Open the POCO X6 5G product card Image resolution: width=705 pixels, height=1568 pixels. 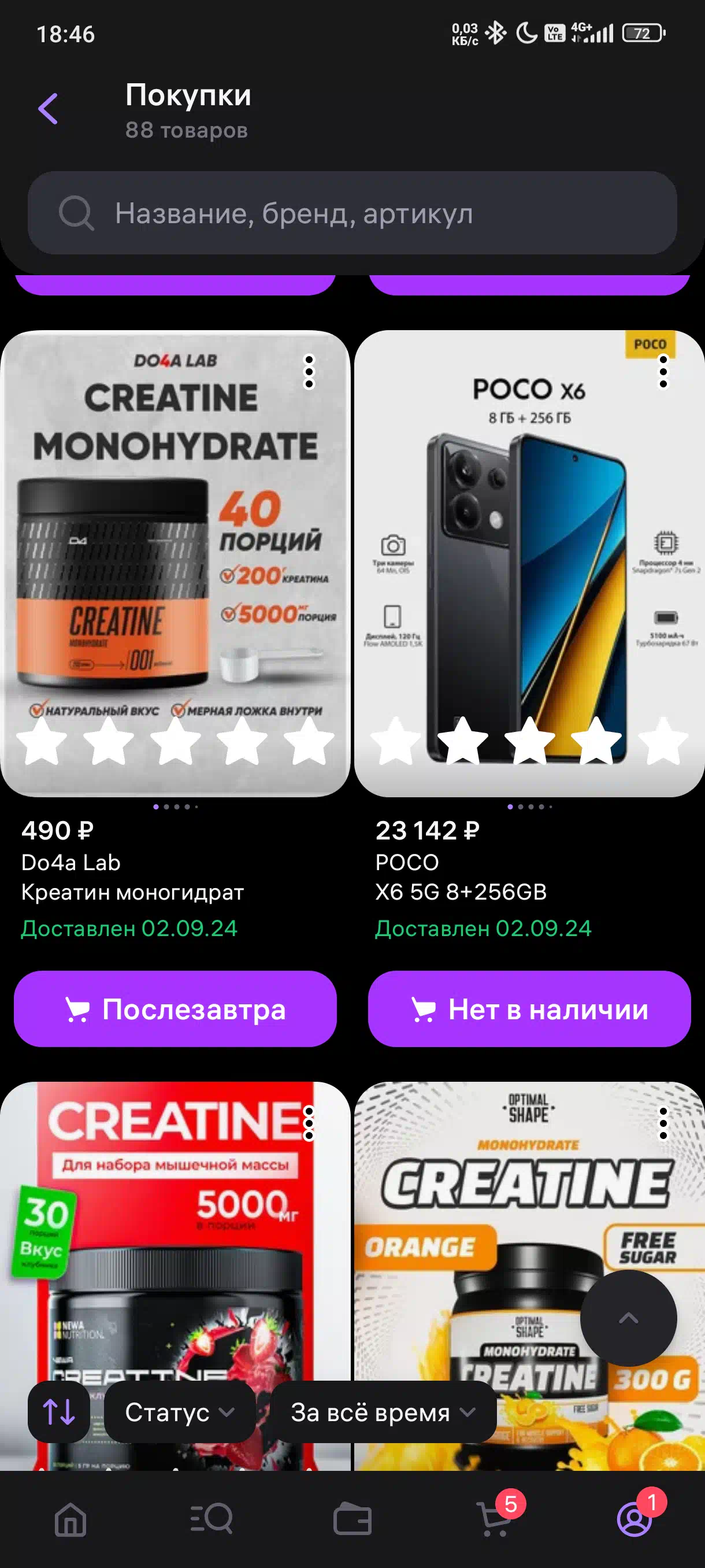(x=529, y=564)
